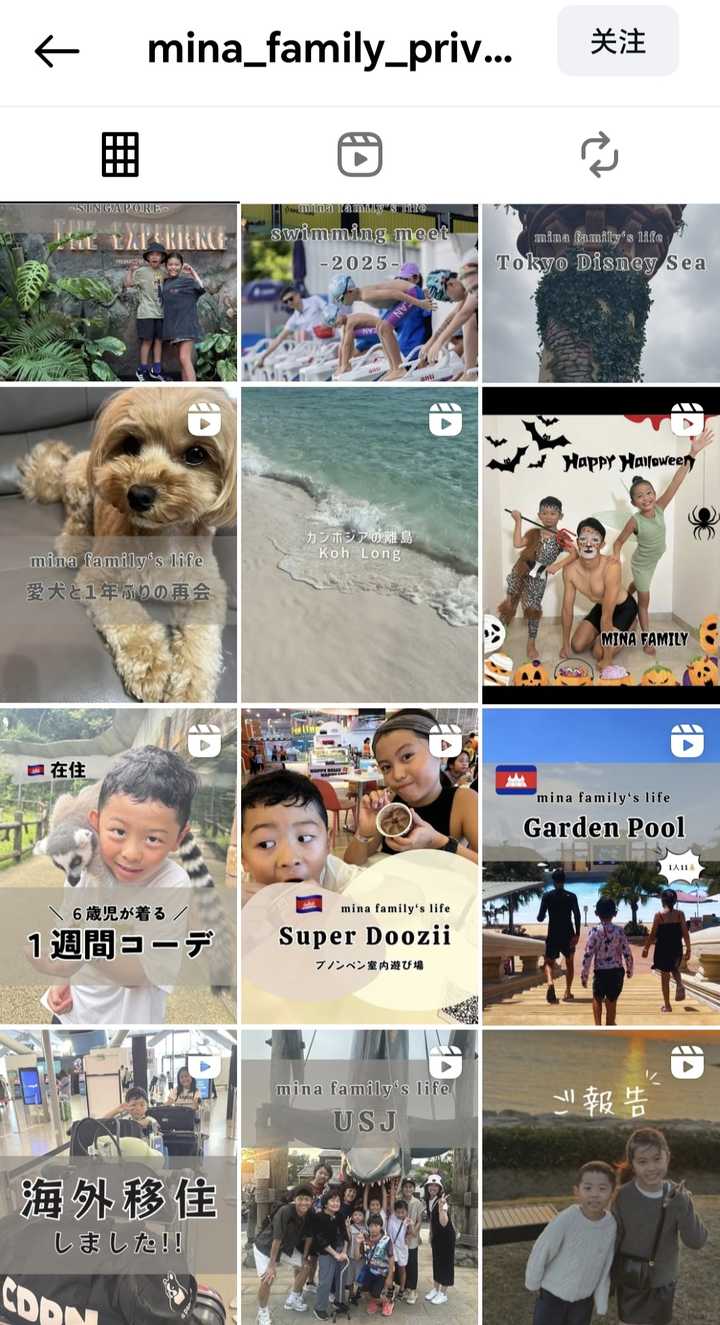Viewport: 720px width, 1325px height.
Task: Open the Super Doozii reel
Action: 359,866
